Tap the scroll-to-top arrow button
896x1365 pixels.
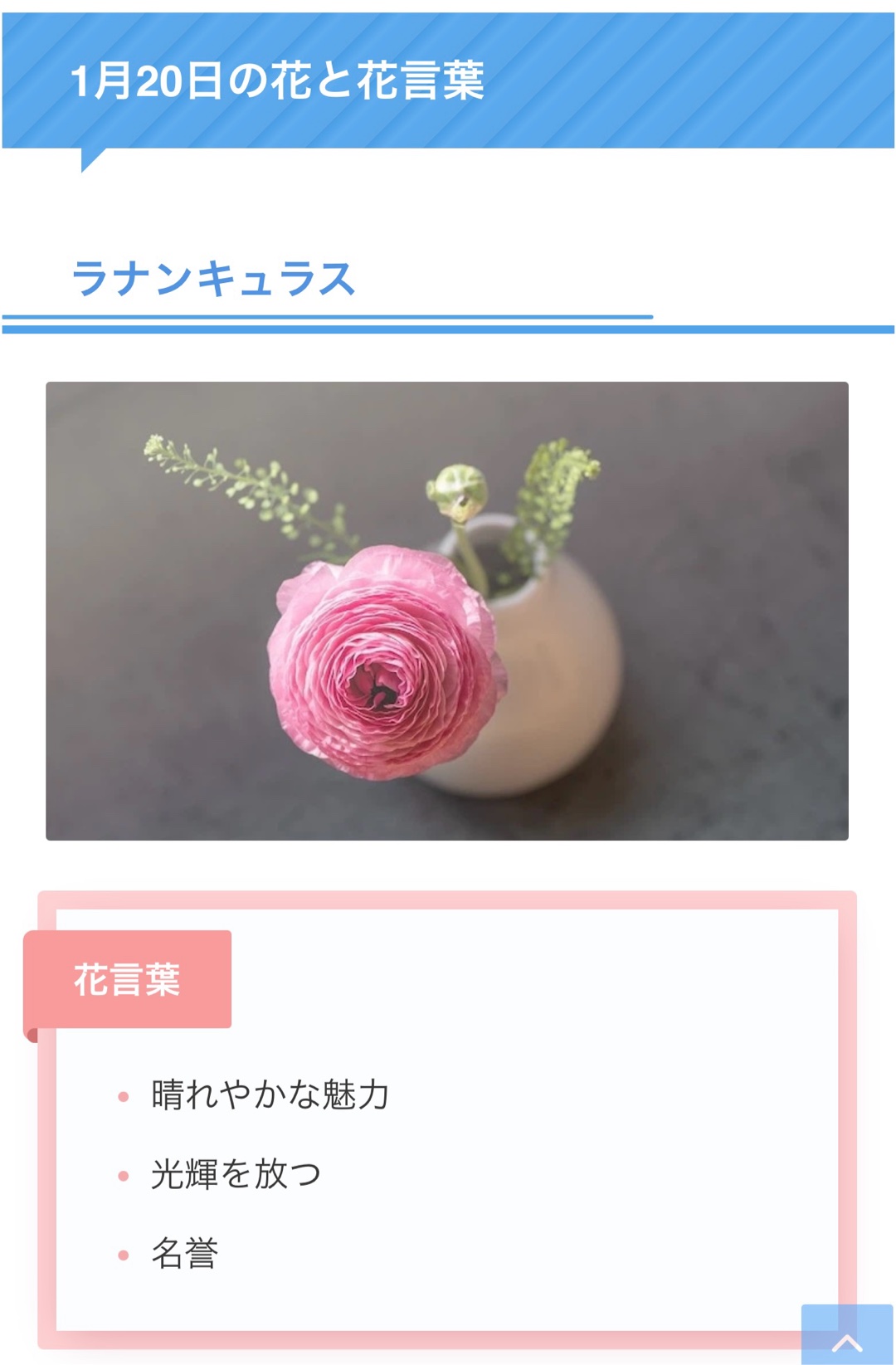(x=847, y=1336)
